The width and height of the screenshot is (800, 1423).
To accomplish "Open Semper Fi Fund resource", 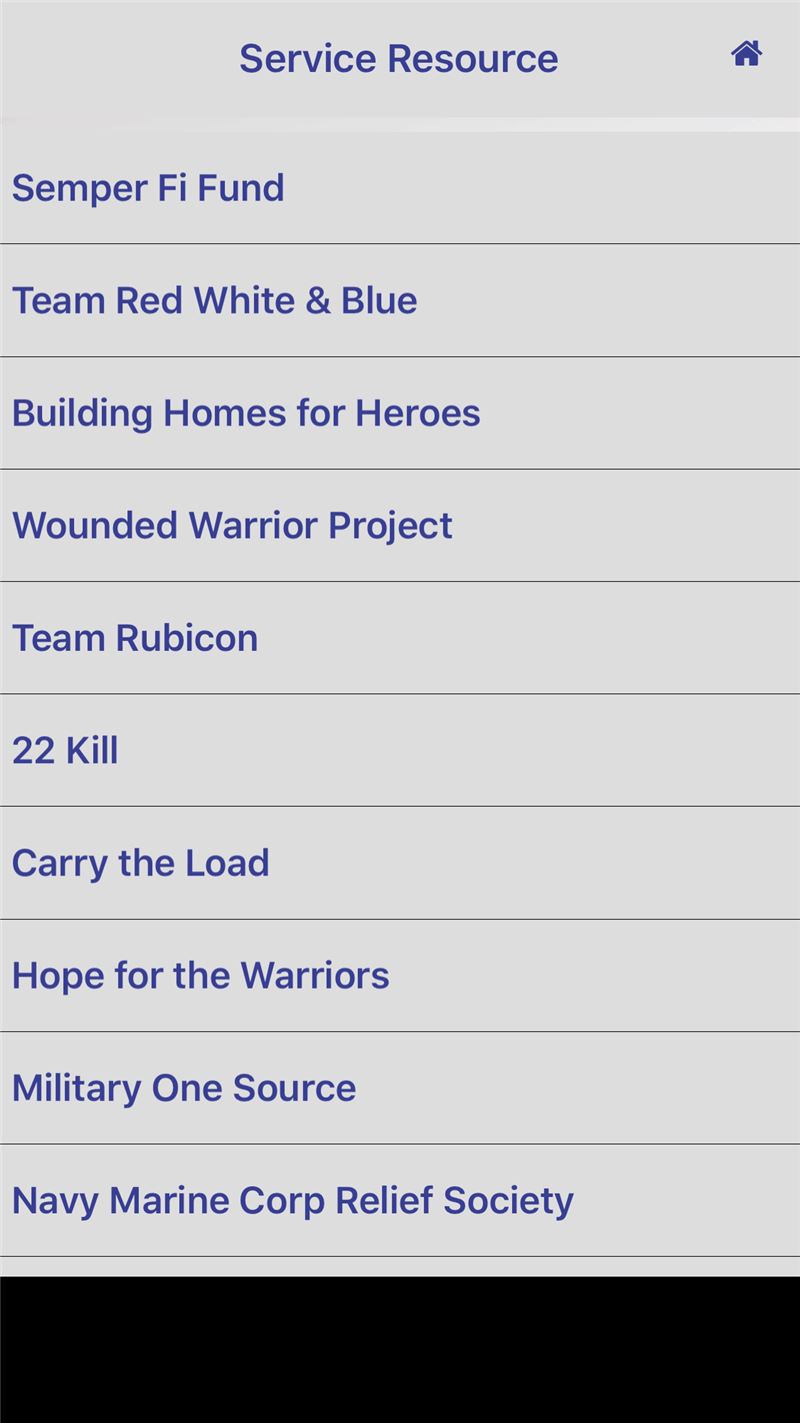I will (400, 188).
